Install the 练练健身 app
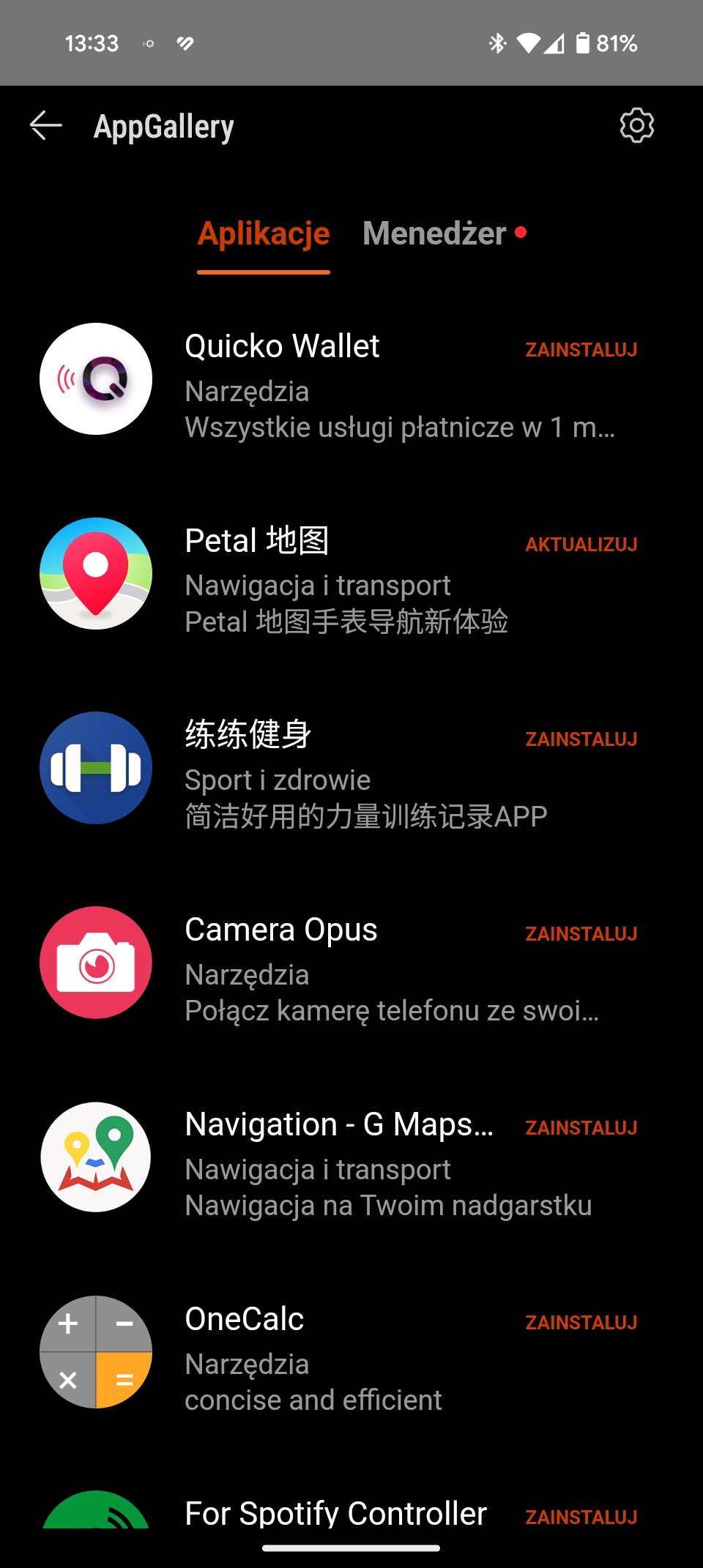The image size is (703, 1568). 581,739
